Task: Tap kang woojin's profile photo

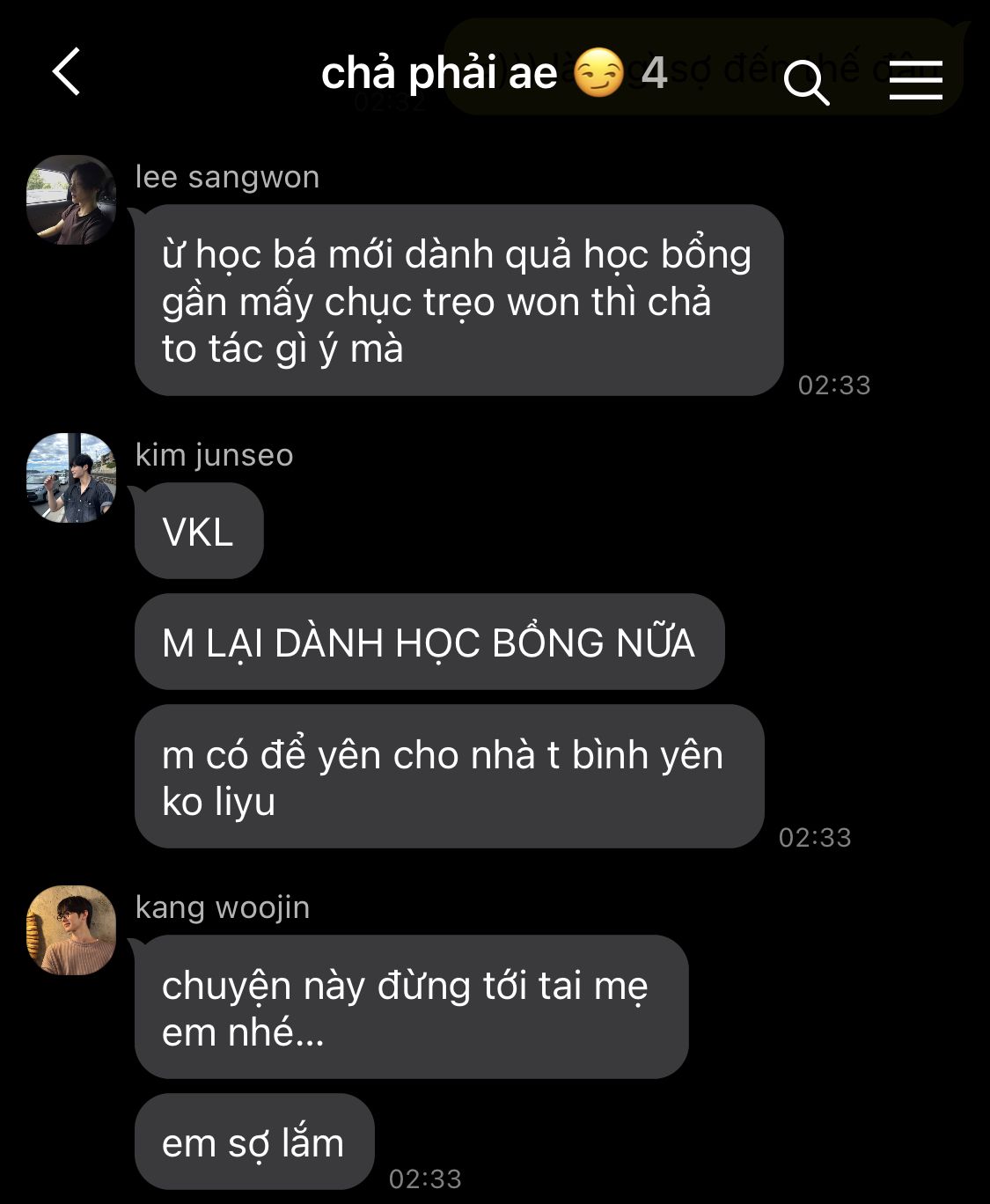Action: 71,930
